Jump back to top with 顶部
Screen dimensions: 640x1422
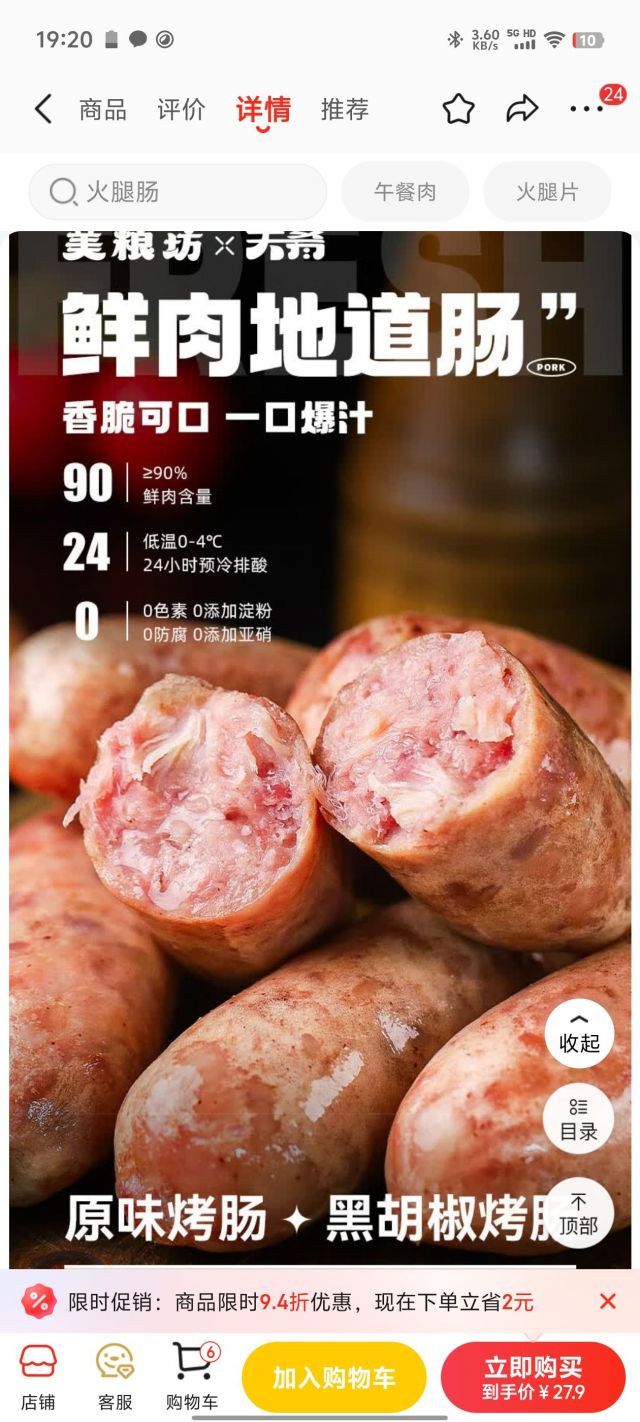point(579,1212)
